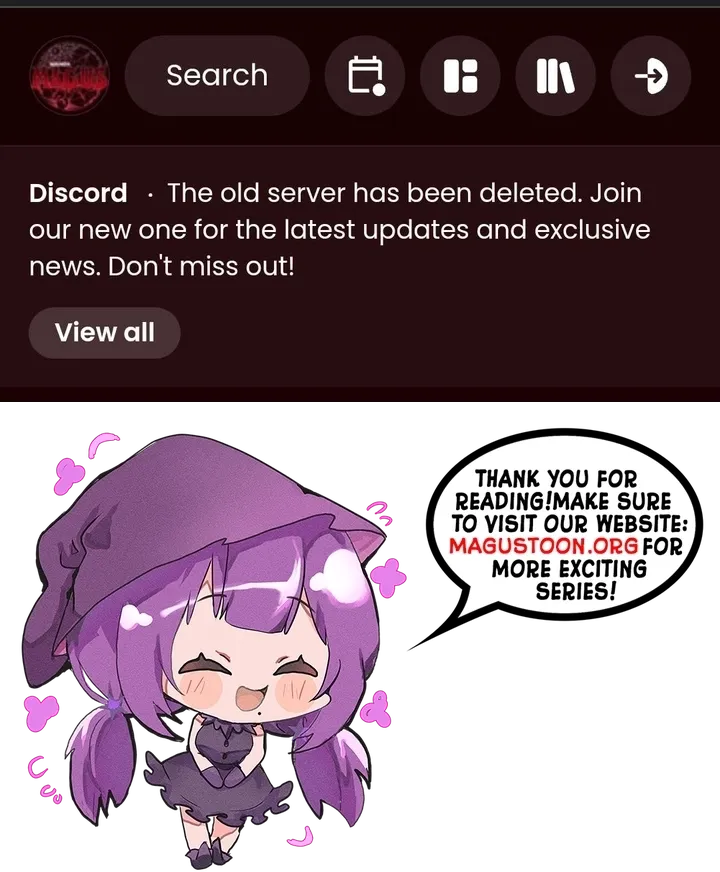Image resolution: width=720 pixels, height=872 pixels.
Task: Tap the Search field
Action: tap(217, 76)
